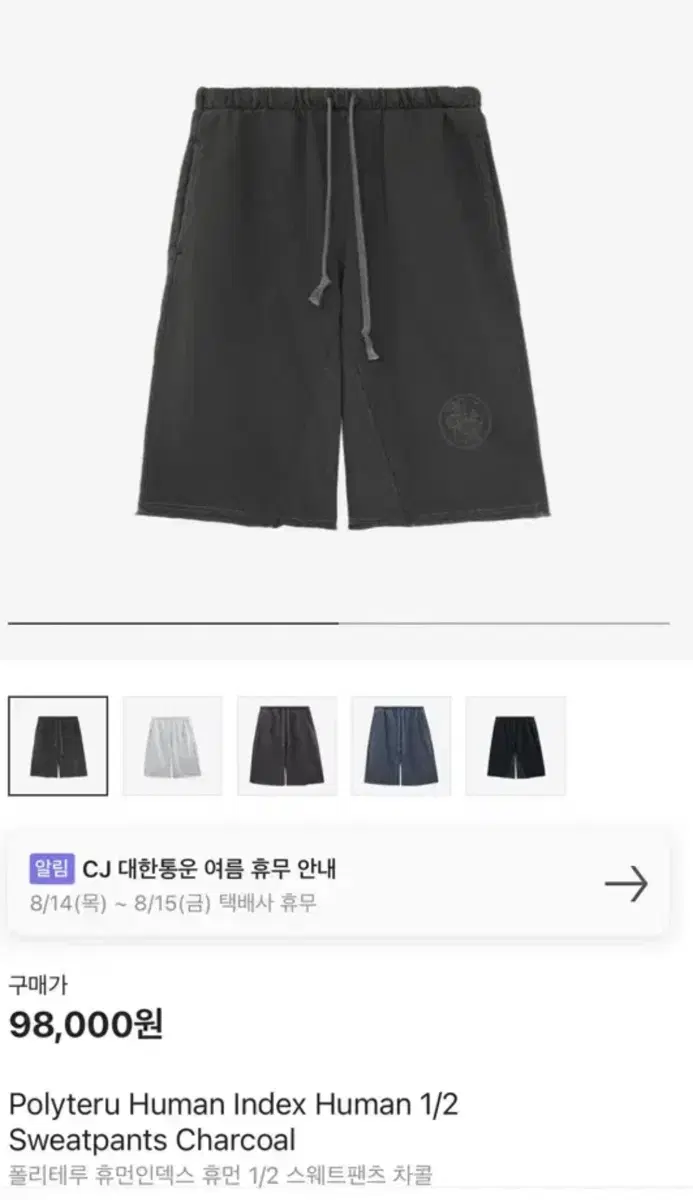This screenshot has height=1200, width=693.
Task: Open the CJ 대한통운 여름 휴무 안내 notice
Action: (x=340, y=884)
